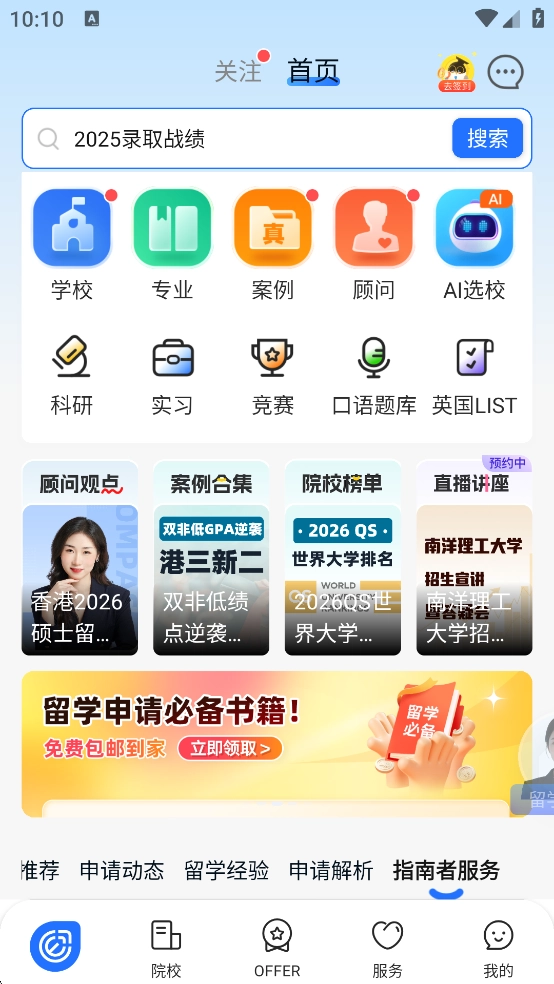Screen dimensions: 554x984
Task: Tap the blue 搜索 button
Action: pyautogui.click(x=487, y=138)
